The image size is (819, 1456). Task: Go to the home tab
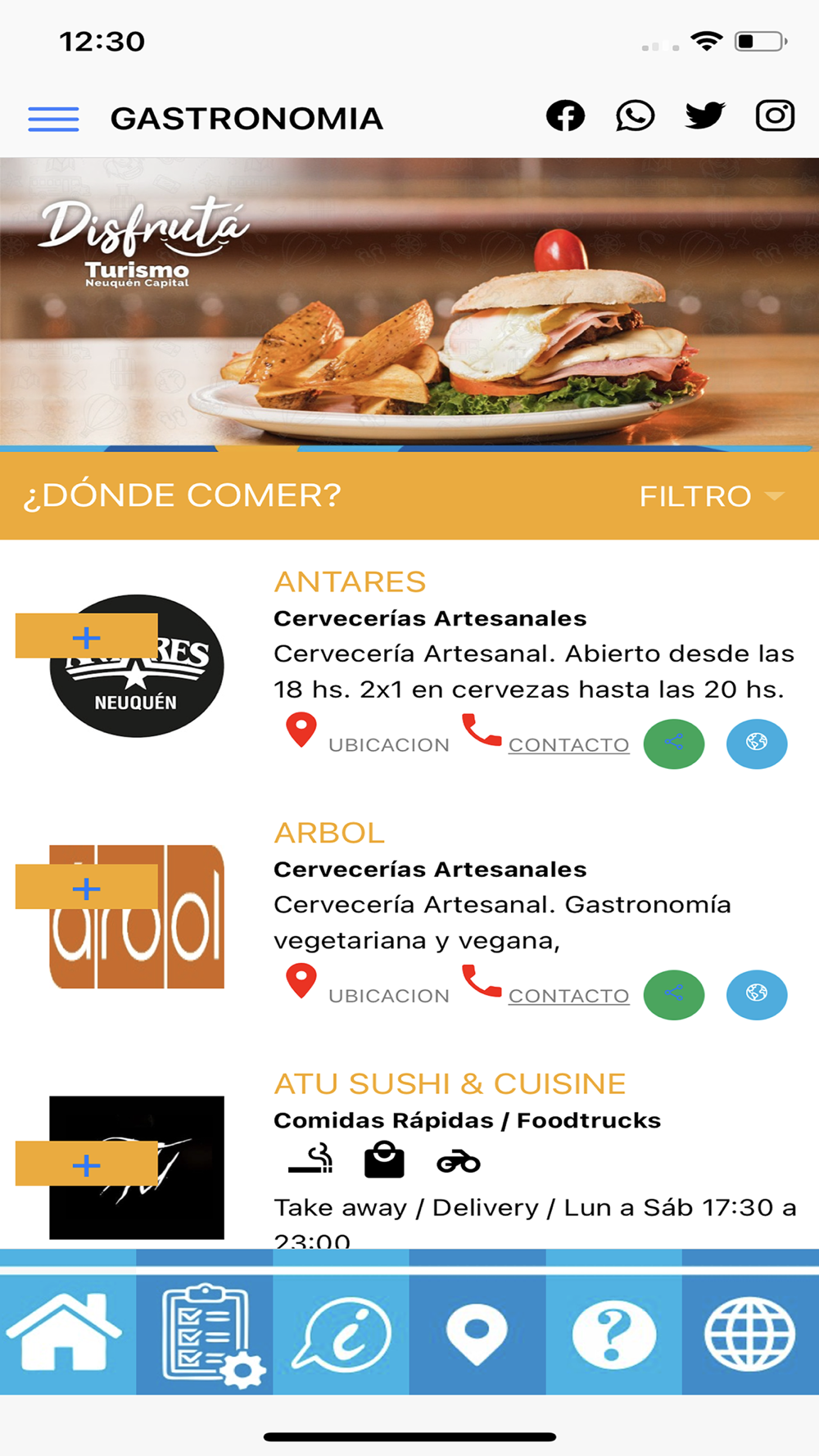click(68, 1332)
